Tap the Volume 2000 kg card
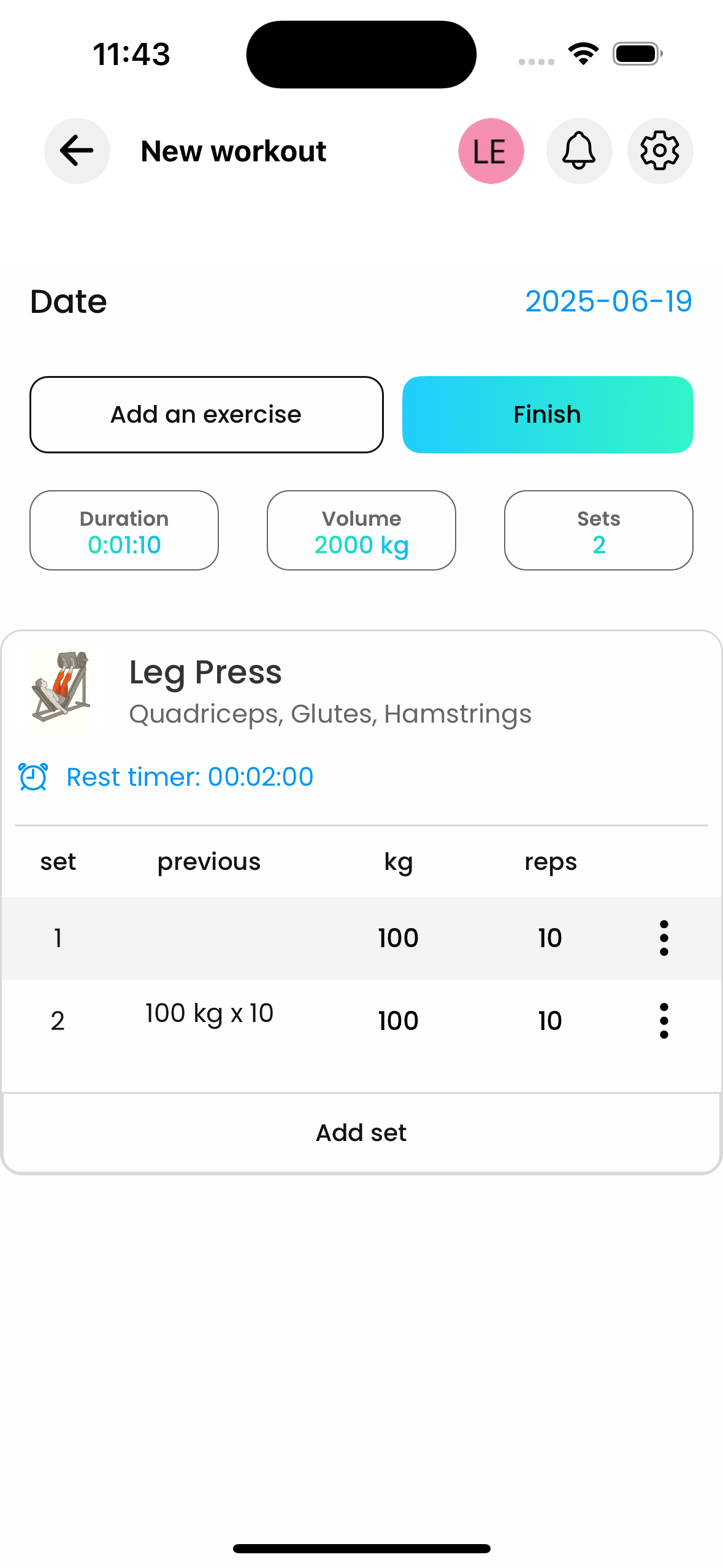Viewport: 723px width, 1568px height. pyautogui.click(x=361, y=530)
